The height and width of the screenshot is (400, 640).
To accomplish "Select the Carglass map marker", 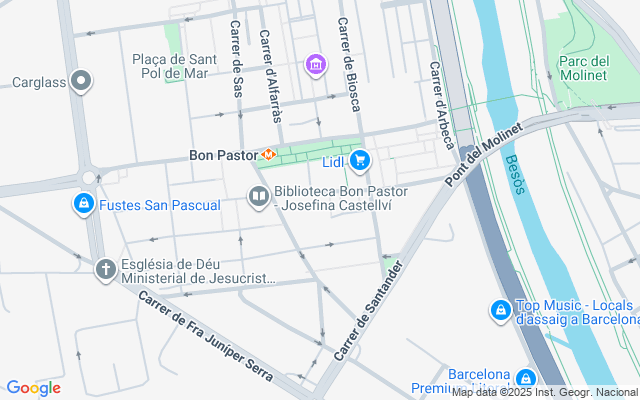I will [83, 82].
